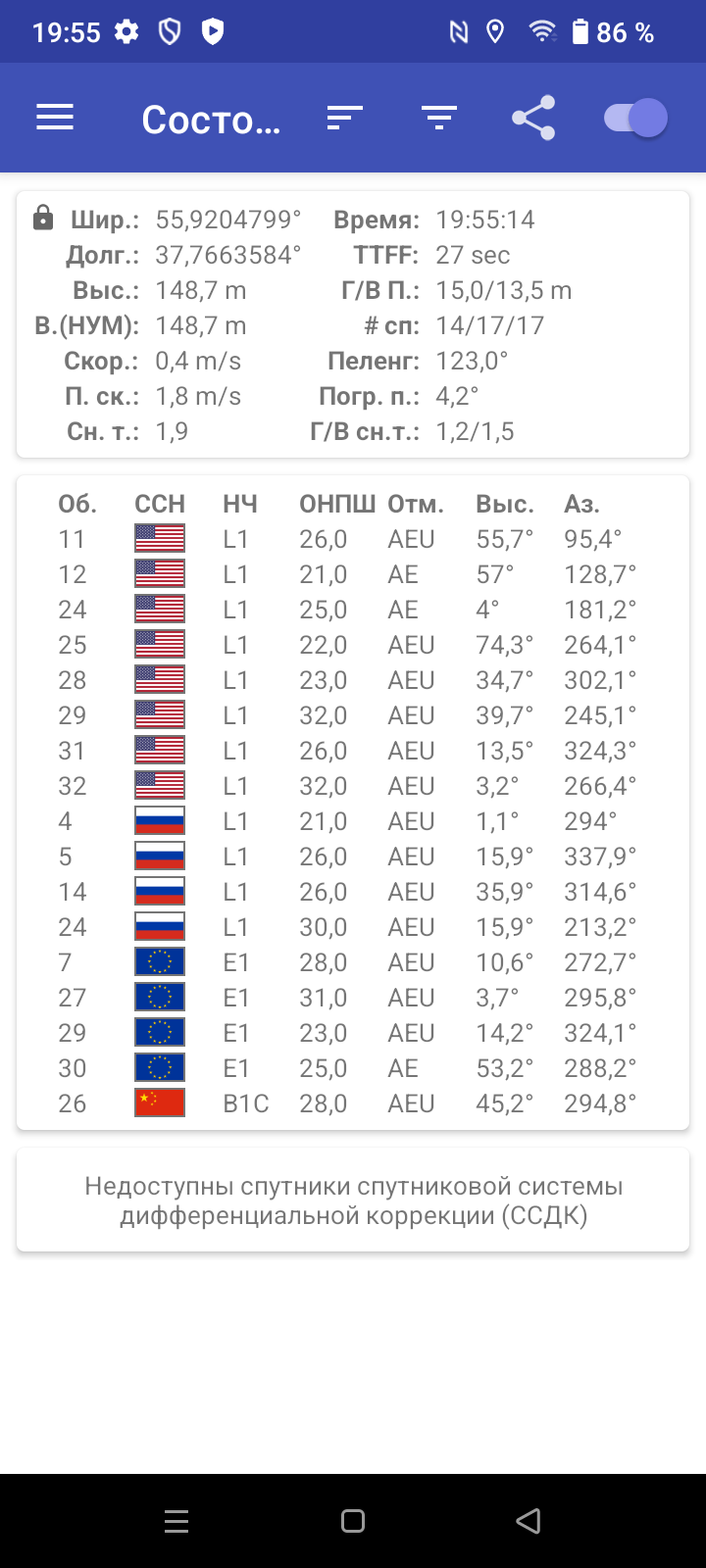Go to the system home screen
Image resolution: width=706 pixels, height=1568 pixels.
pyautogui.click(x=353, y=1521)
